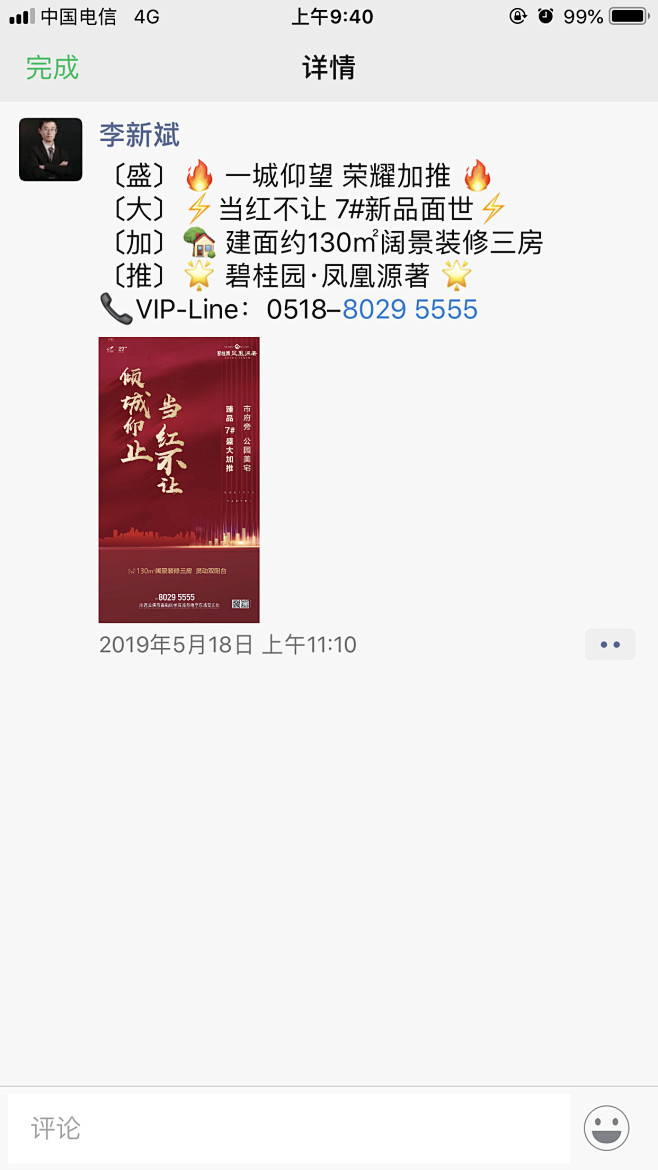Open 李新斌's profile picture
The width and height of the screenshot is (658, 1170).
pyautogui.click(x=51, y=149)
